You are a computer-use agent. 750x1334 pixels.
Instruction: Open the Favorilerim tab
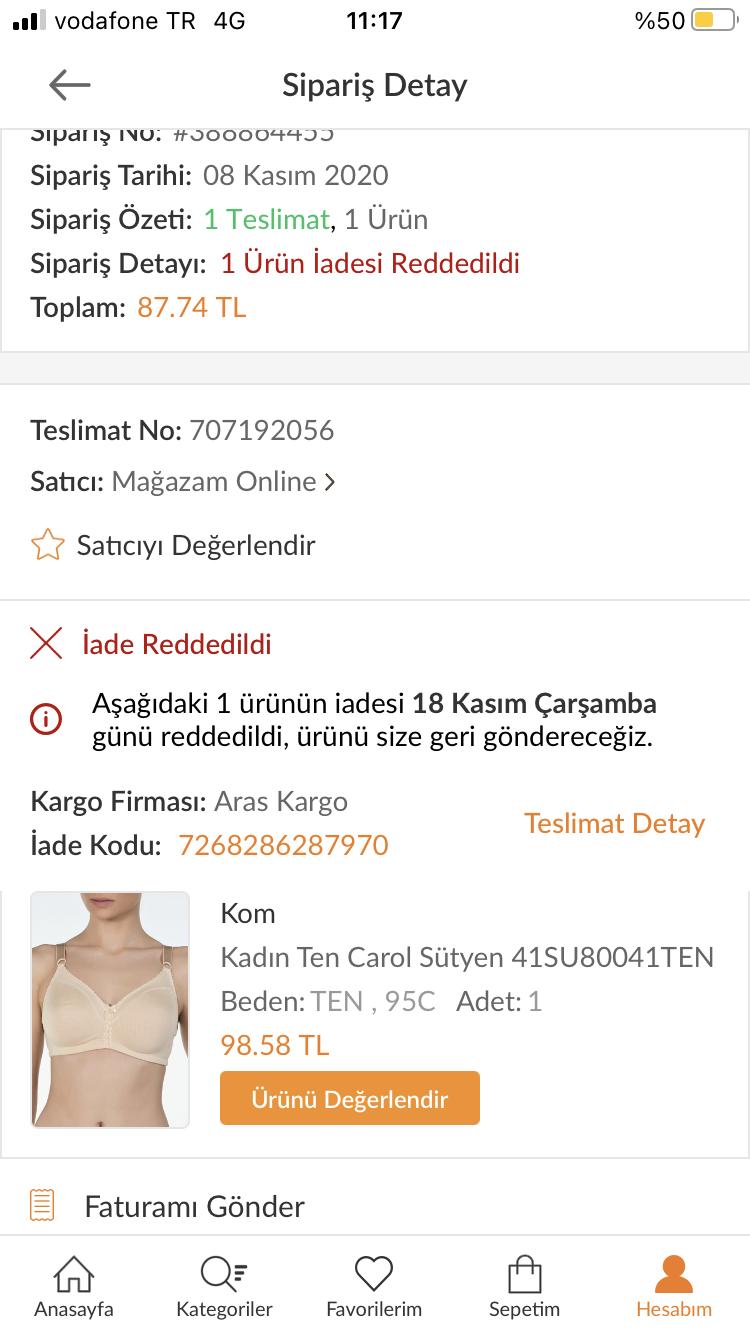click(374, 1287)
